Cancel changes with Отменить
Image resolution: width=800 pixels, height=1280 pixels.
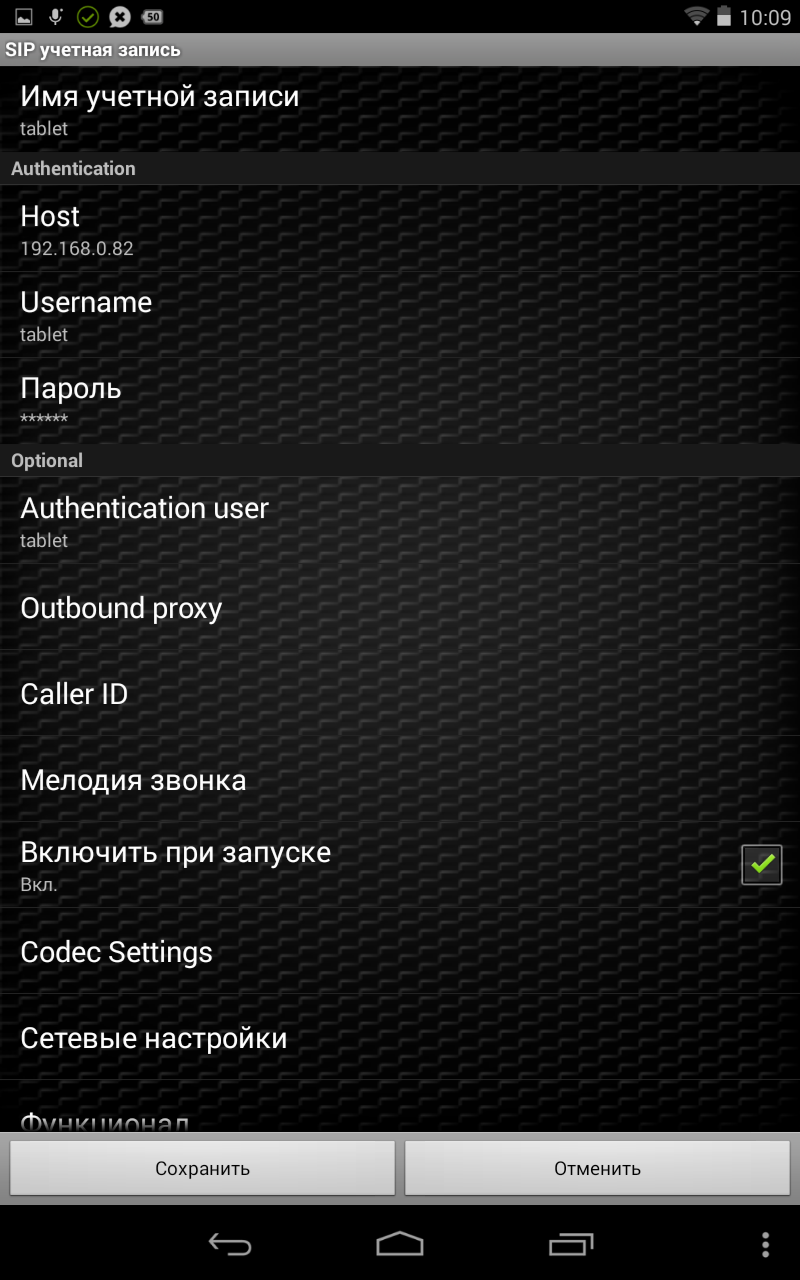(597, 1168)
